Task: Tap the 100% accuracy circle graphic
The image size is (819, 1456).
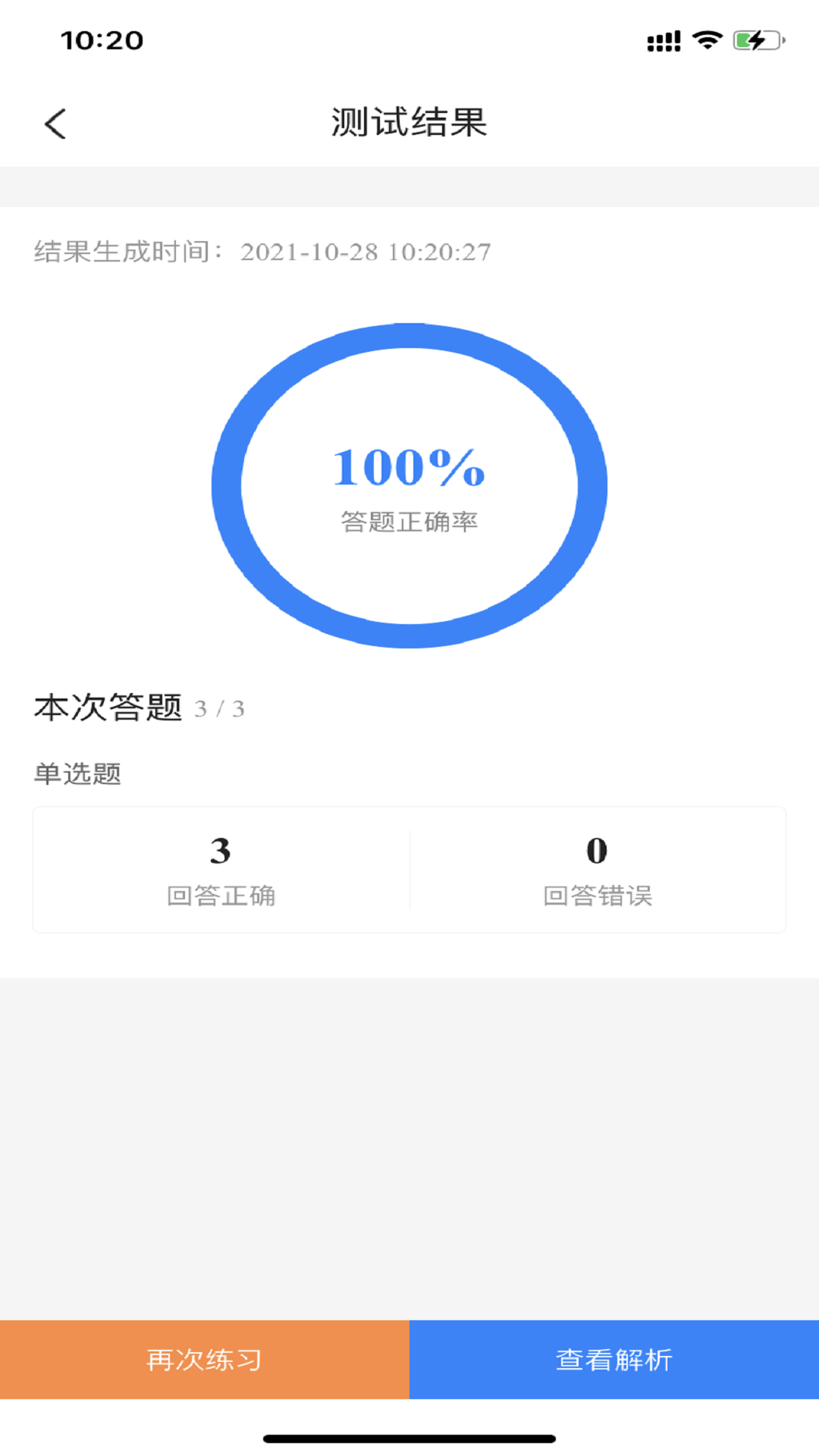Action: pyautogui.click(x=409, y=485)
